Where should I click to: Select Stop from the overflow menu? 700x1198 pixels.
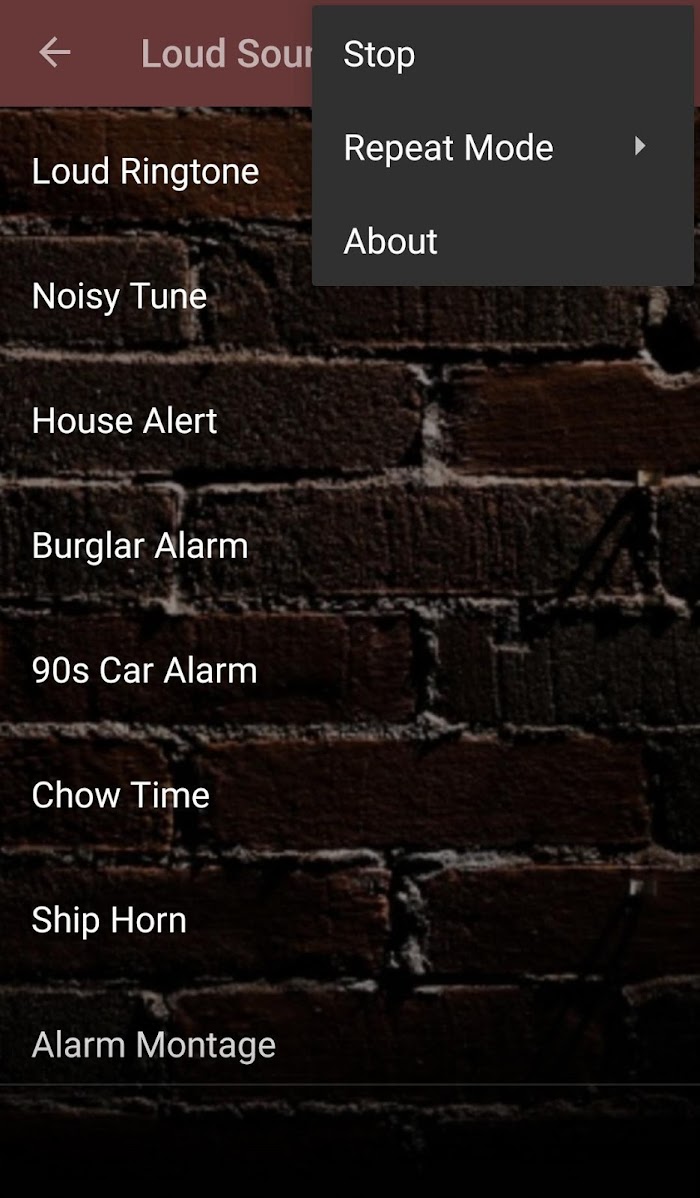(503, 54)
